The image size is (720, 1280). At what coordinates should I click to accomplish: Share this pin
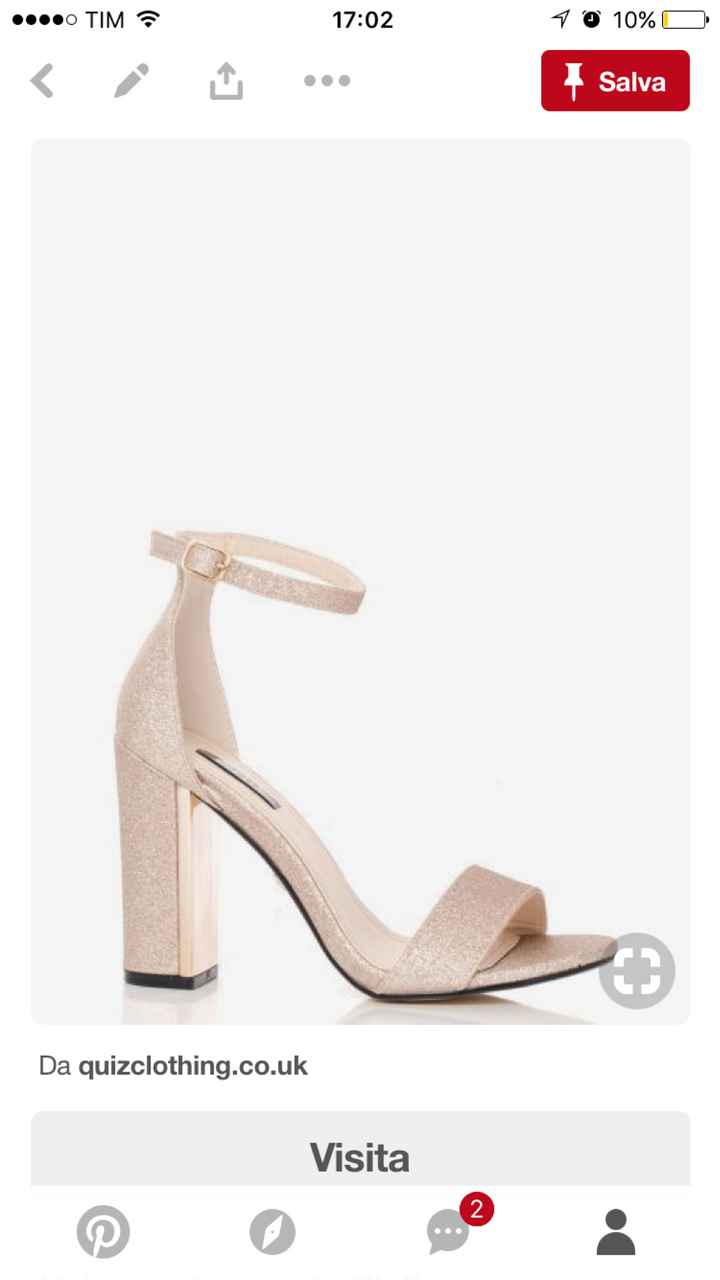pos(226,81)
